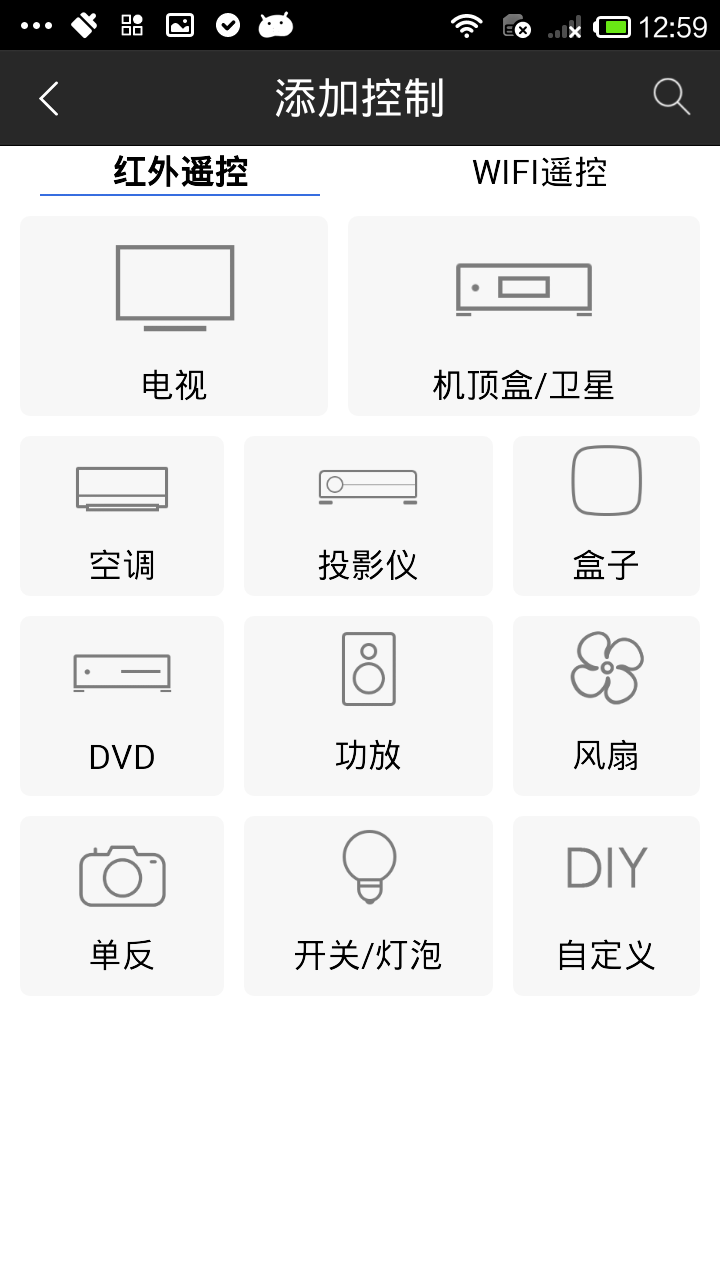Tap the back arrow to return

[x=48, y=97]
